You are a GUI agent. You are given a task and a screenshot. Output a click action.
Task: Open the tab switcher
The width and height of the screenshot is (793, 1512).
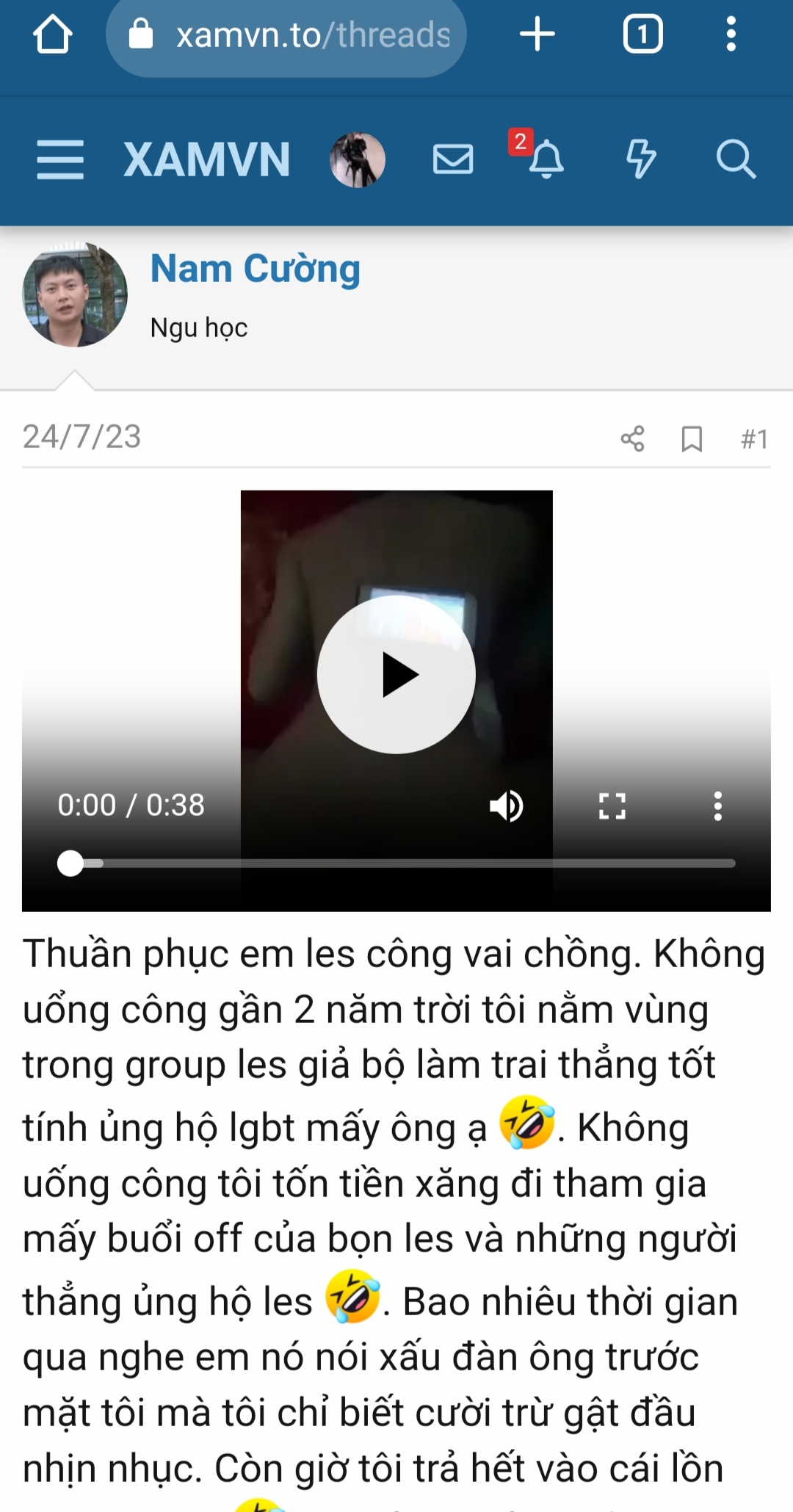[x=642, y=35]
